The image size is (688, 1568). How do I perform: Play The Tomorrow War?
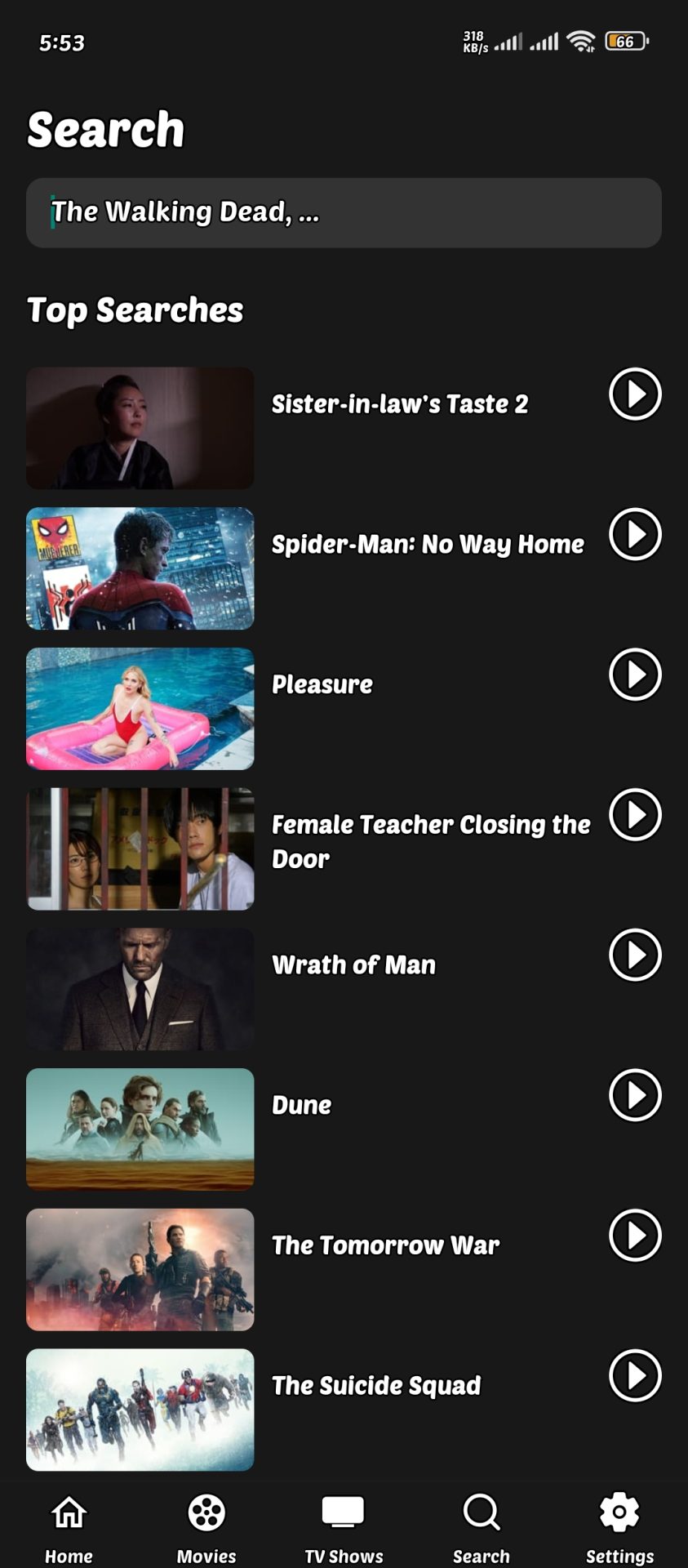tap(634, 1235)
